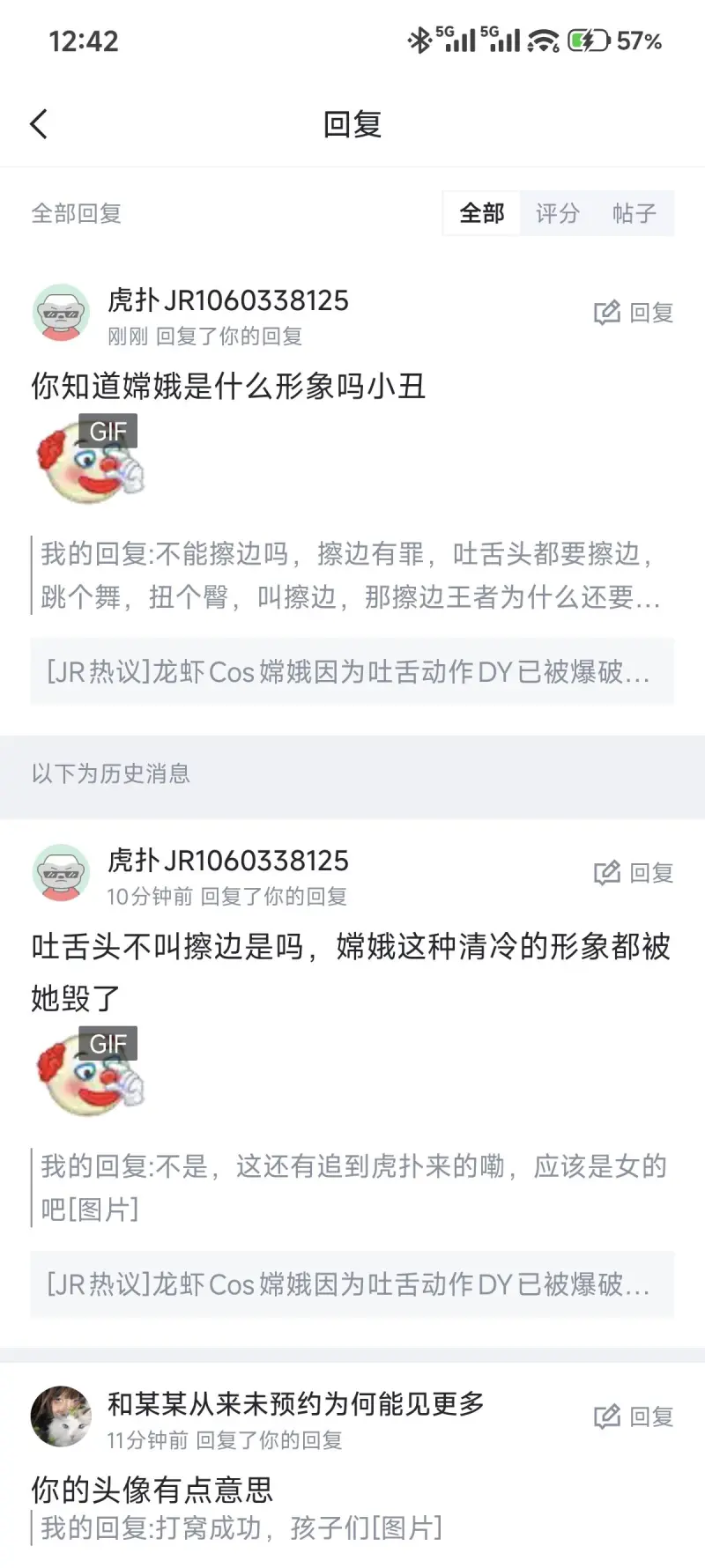
Task: Open the cat avatar of 和某某从来未预约为何能见更多
Action: [x=59, y=1416]
